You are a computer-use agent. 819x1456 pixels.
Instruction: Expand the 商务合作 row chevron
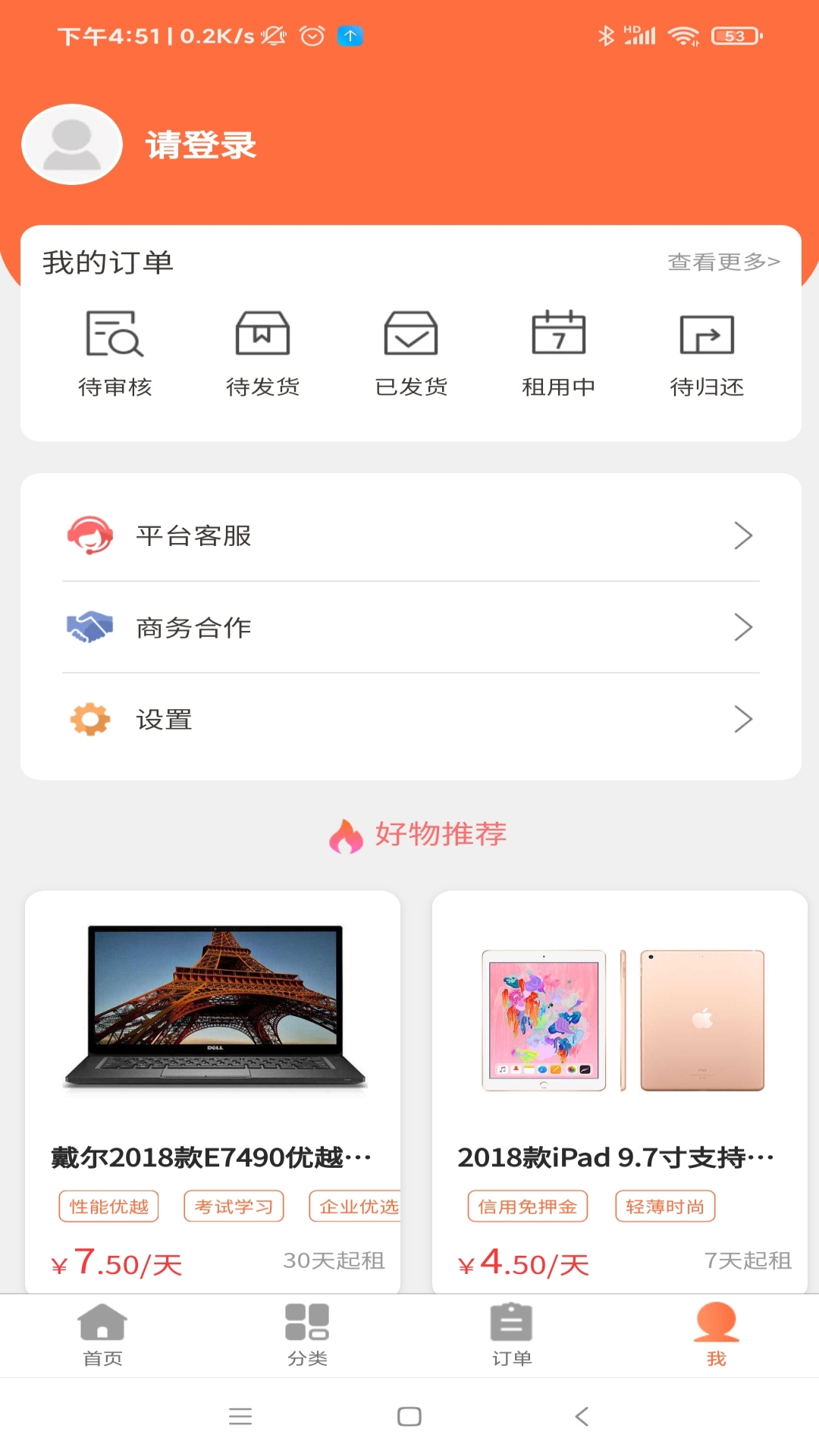click(745, 627)
